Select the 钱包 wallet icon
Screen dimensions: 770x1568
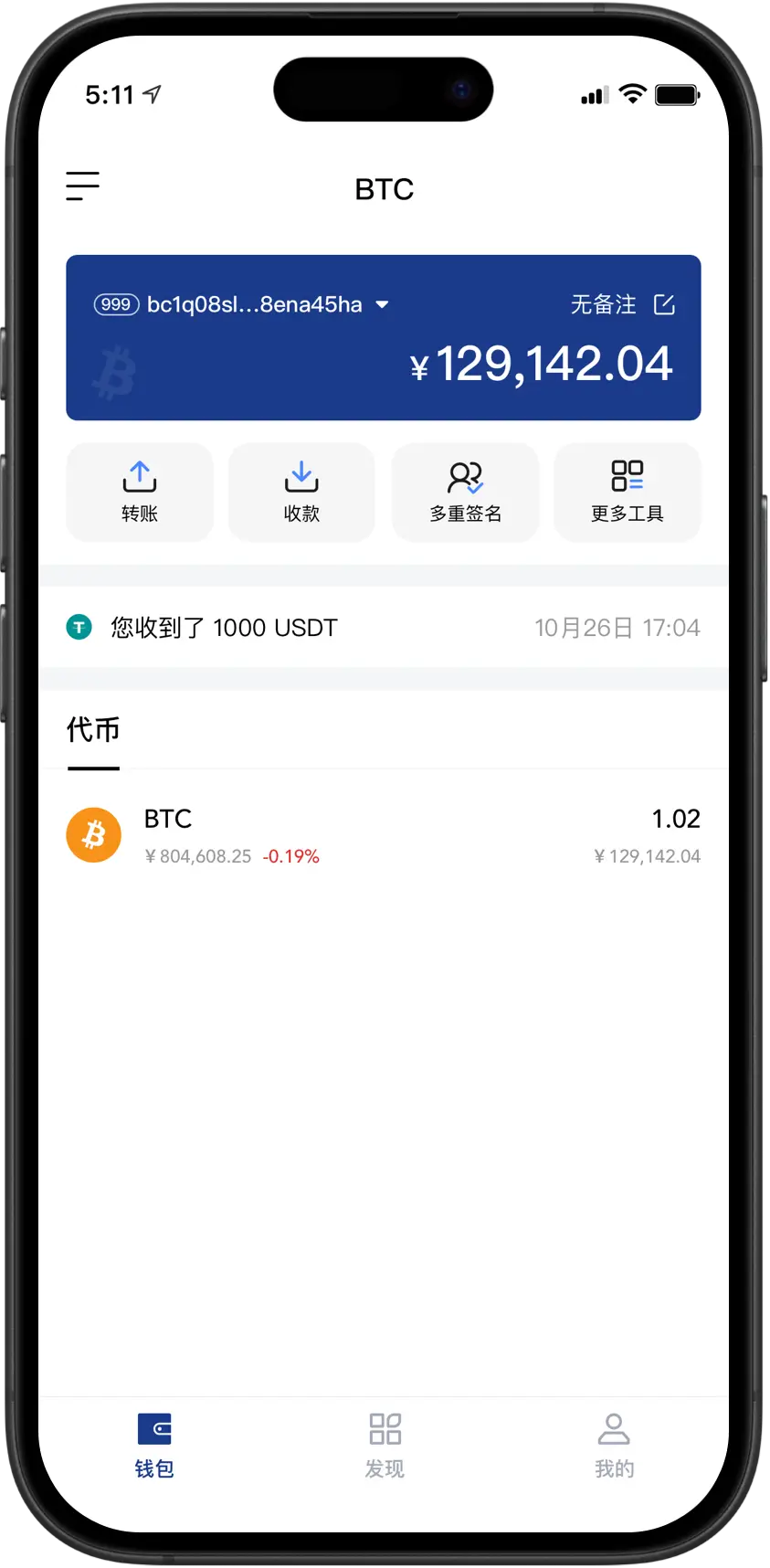tap(153, 1428)
